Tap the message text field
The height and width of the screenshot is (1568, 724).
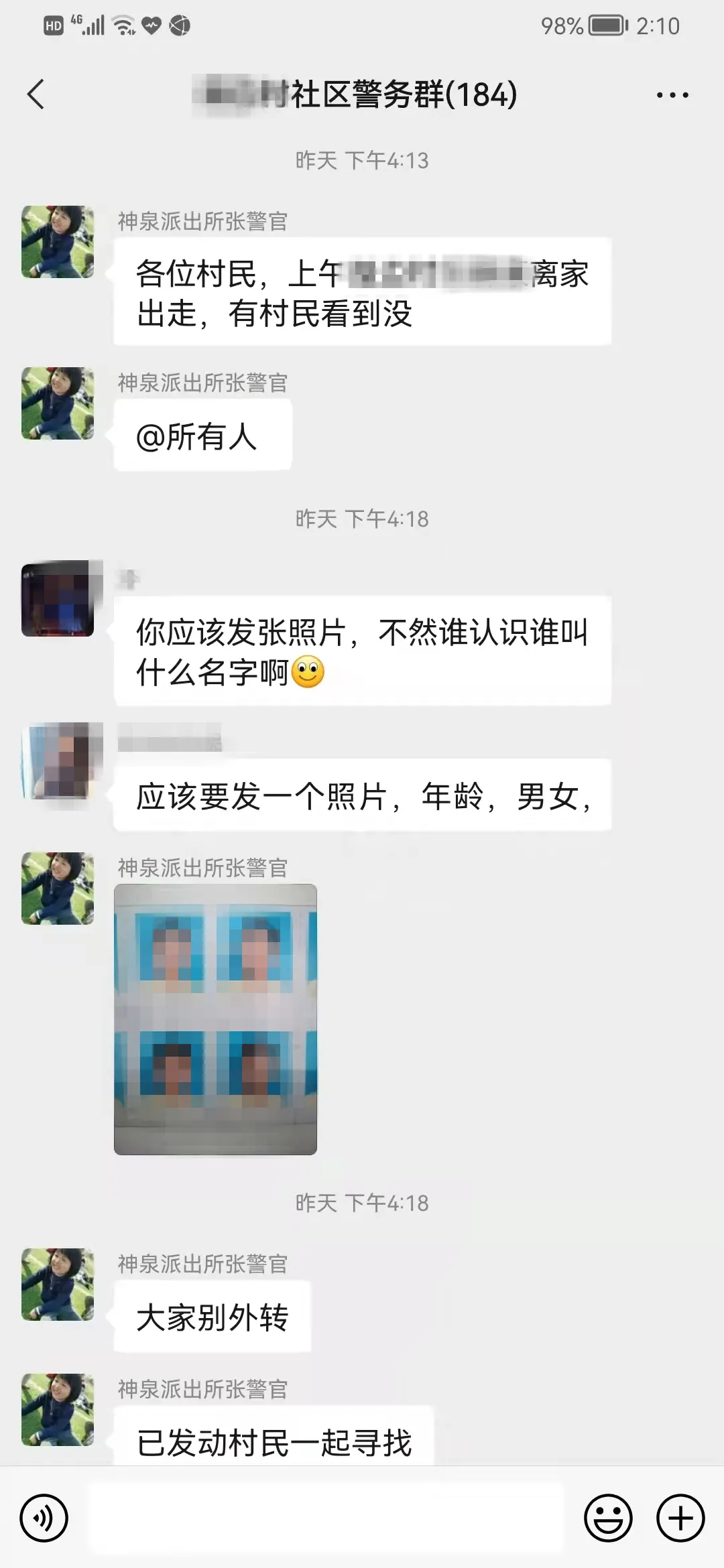pos(326,1518)
